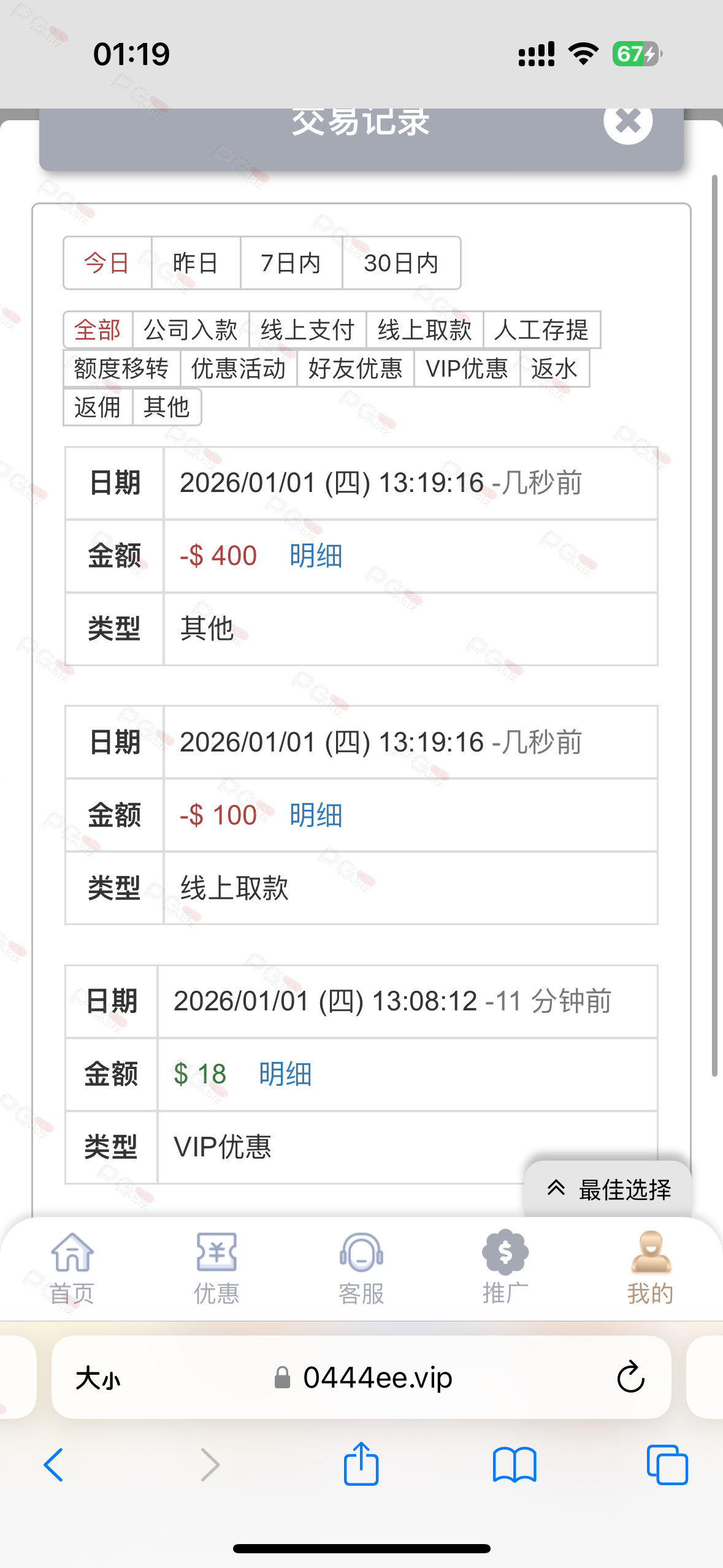Filter by 额度移转
Screen dimensions: 723x1568
point(121,369)
